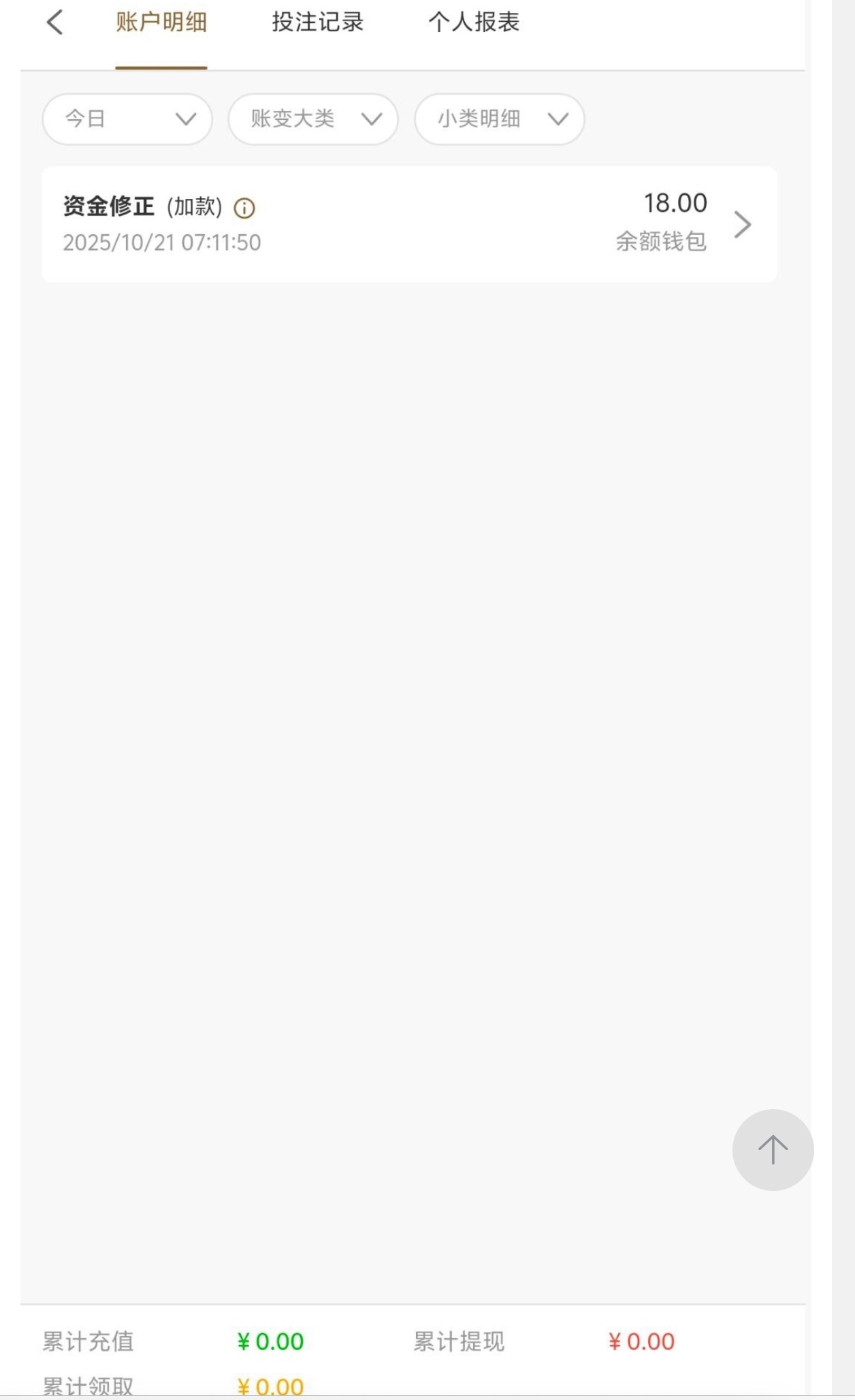Open the 小类明细 dropdown
855x1400 pixels.
(x=499, y=119)
